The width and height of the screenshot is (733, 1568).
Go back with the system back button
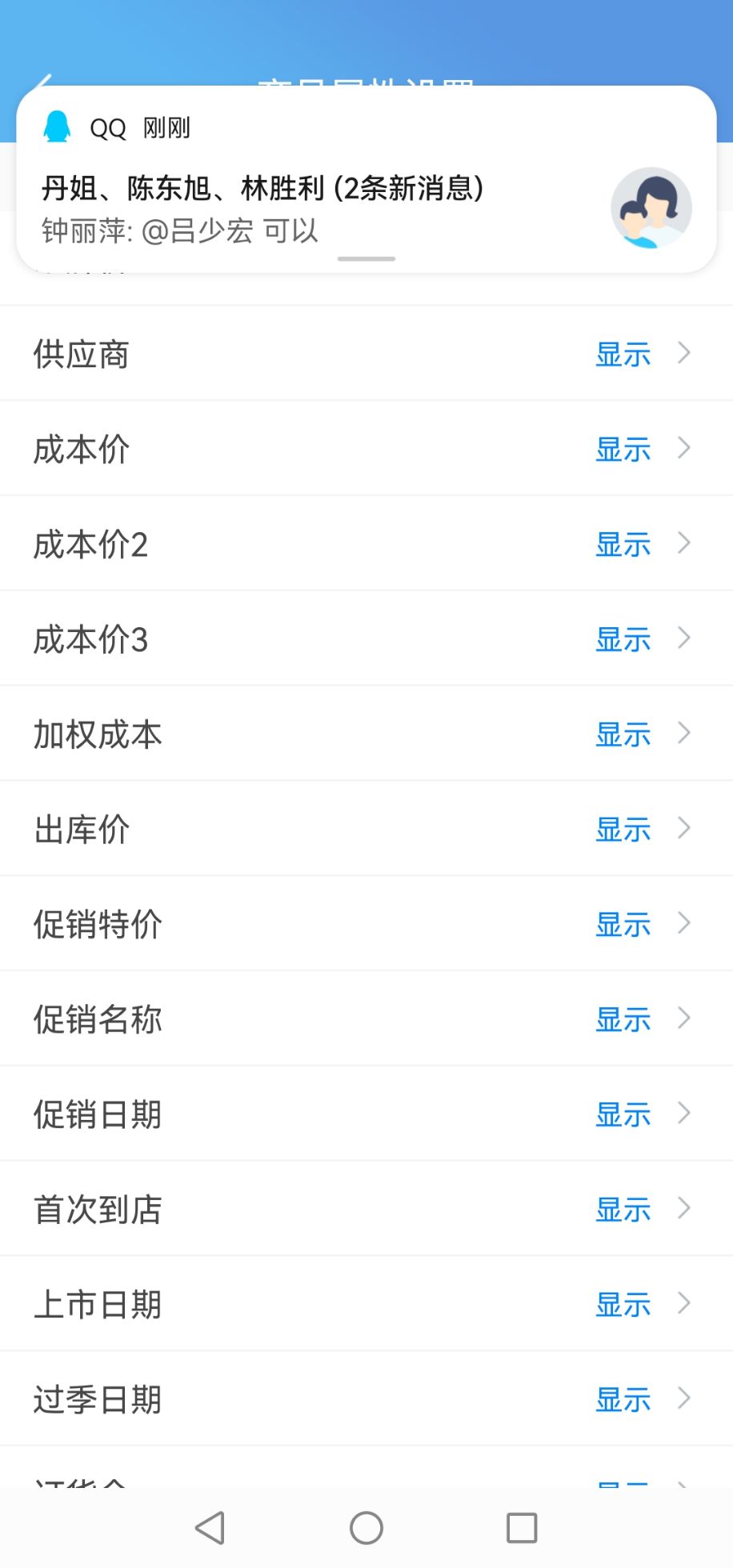click(x=210, y=1528)
